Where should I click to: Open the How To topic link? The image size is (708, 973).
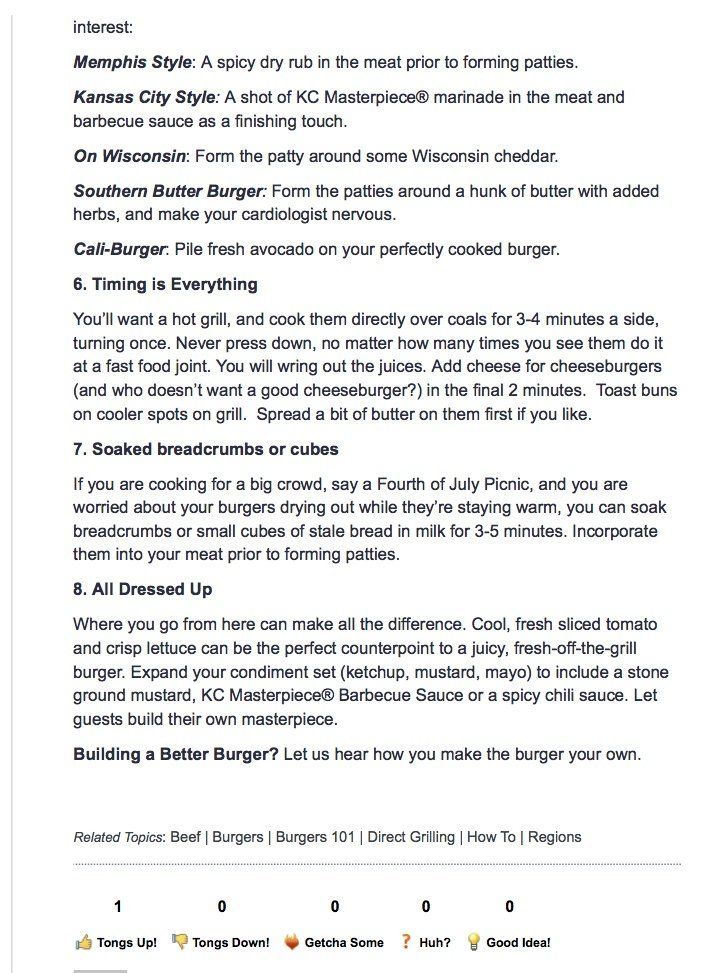492,837
